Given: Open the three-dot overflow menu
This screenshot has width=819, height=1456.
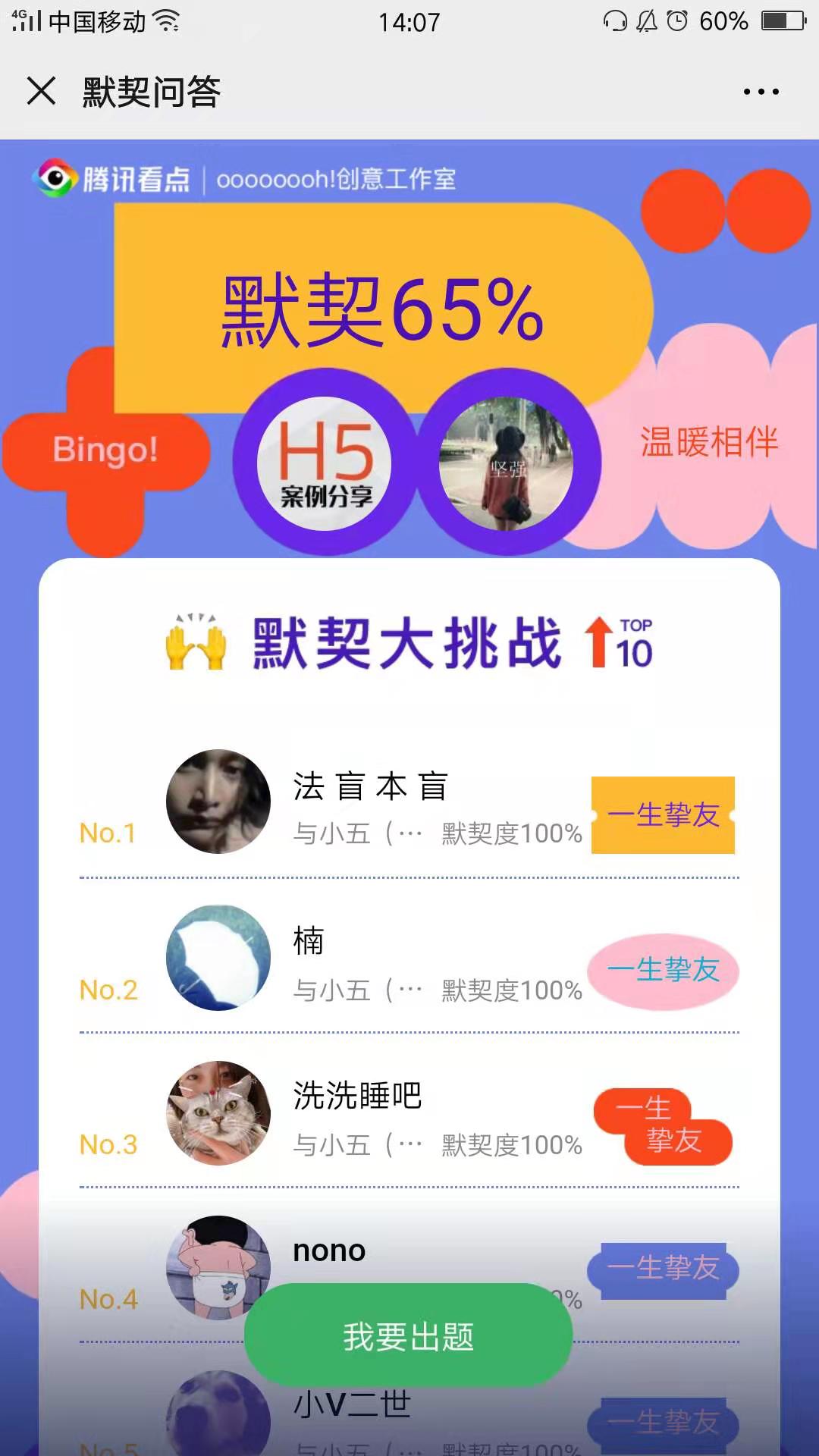Looking at the screenshot, I should click(x=761, y=92).
